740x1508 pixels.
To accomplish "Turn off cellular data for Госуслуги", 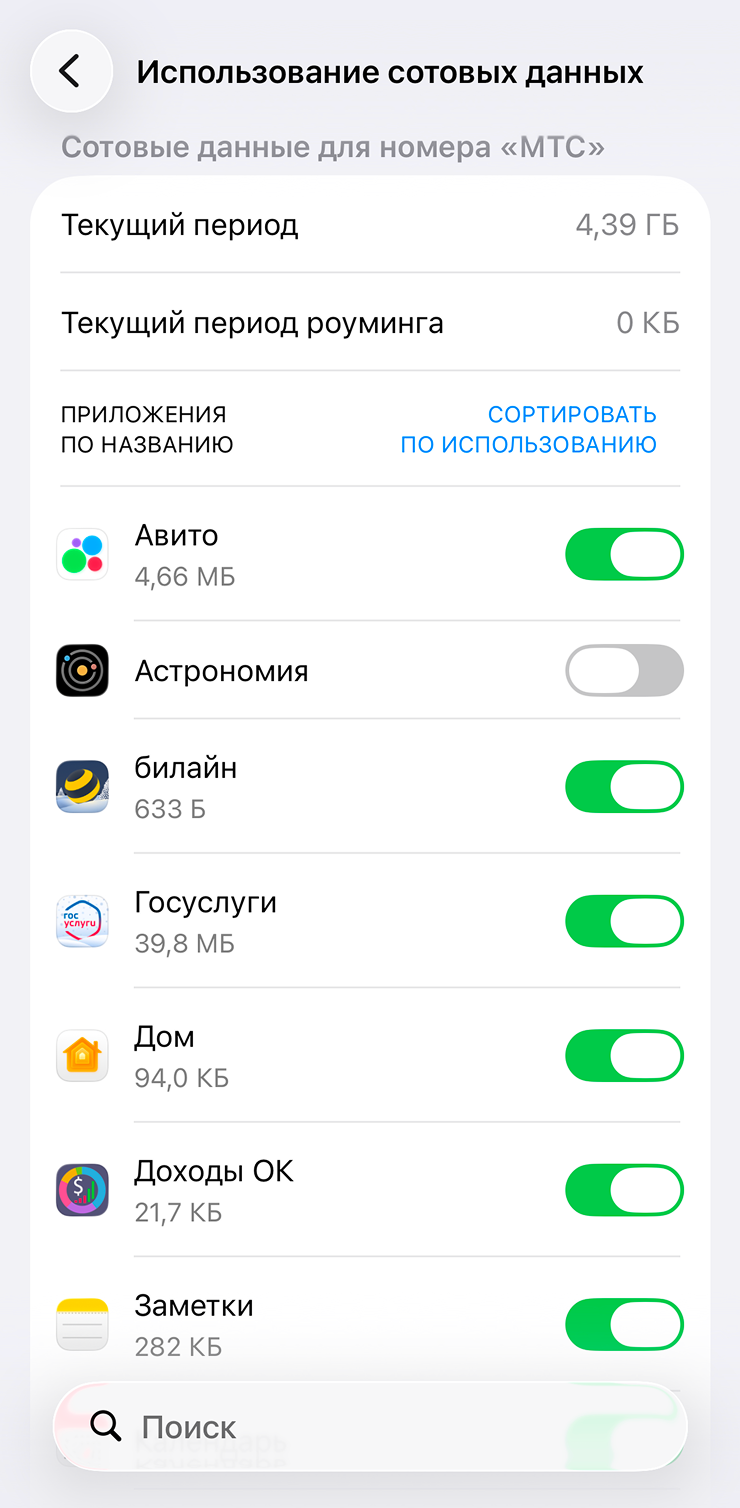I will click(x=624, y=921).
